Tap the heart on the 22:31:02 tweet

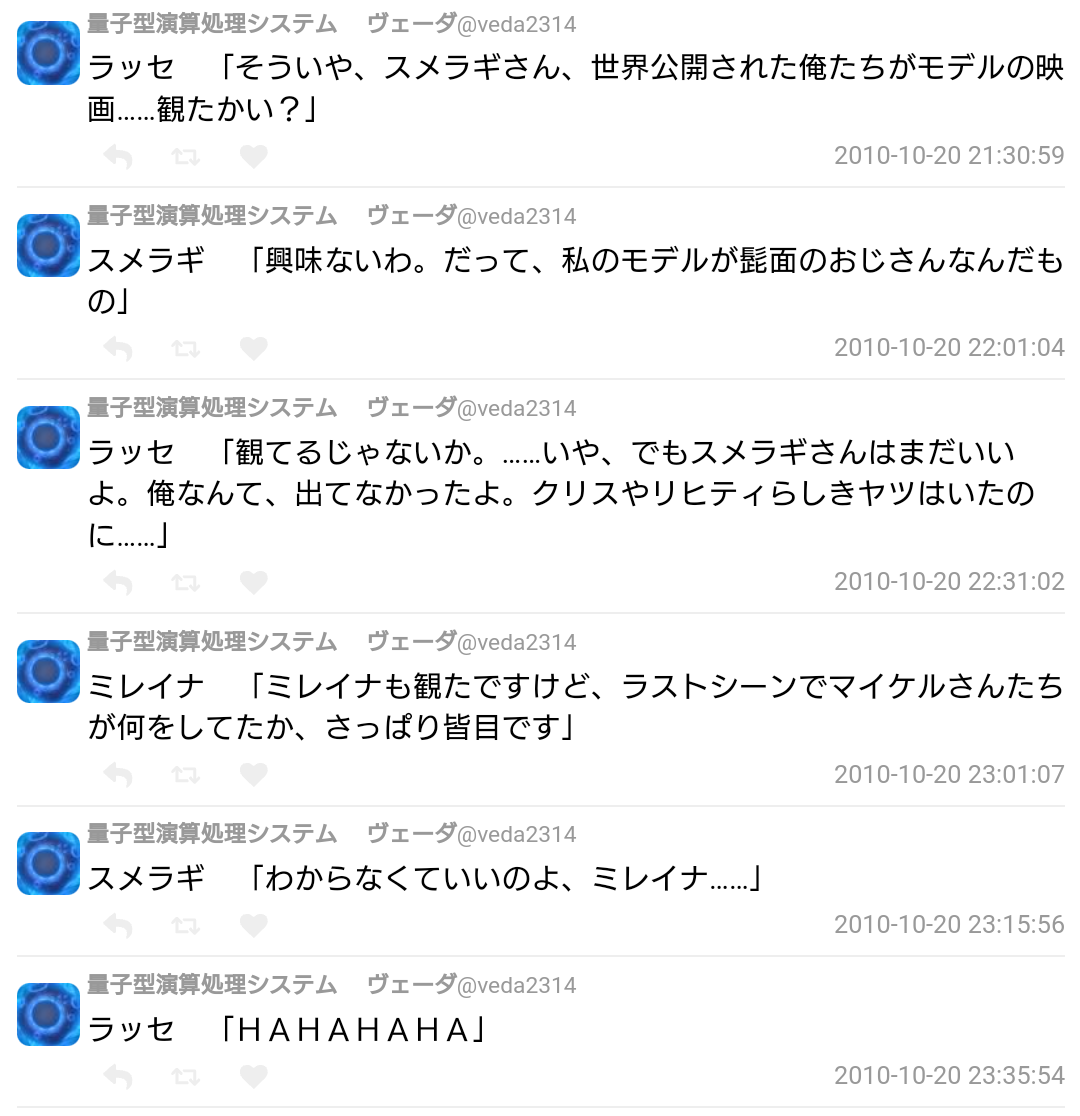click(x=254, y=583)
